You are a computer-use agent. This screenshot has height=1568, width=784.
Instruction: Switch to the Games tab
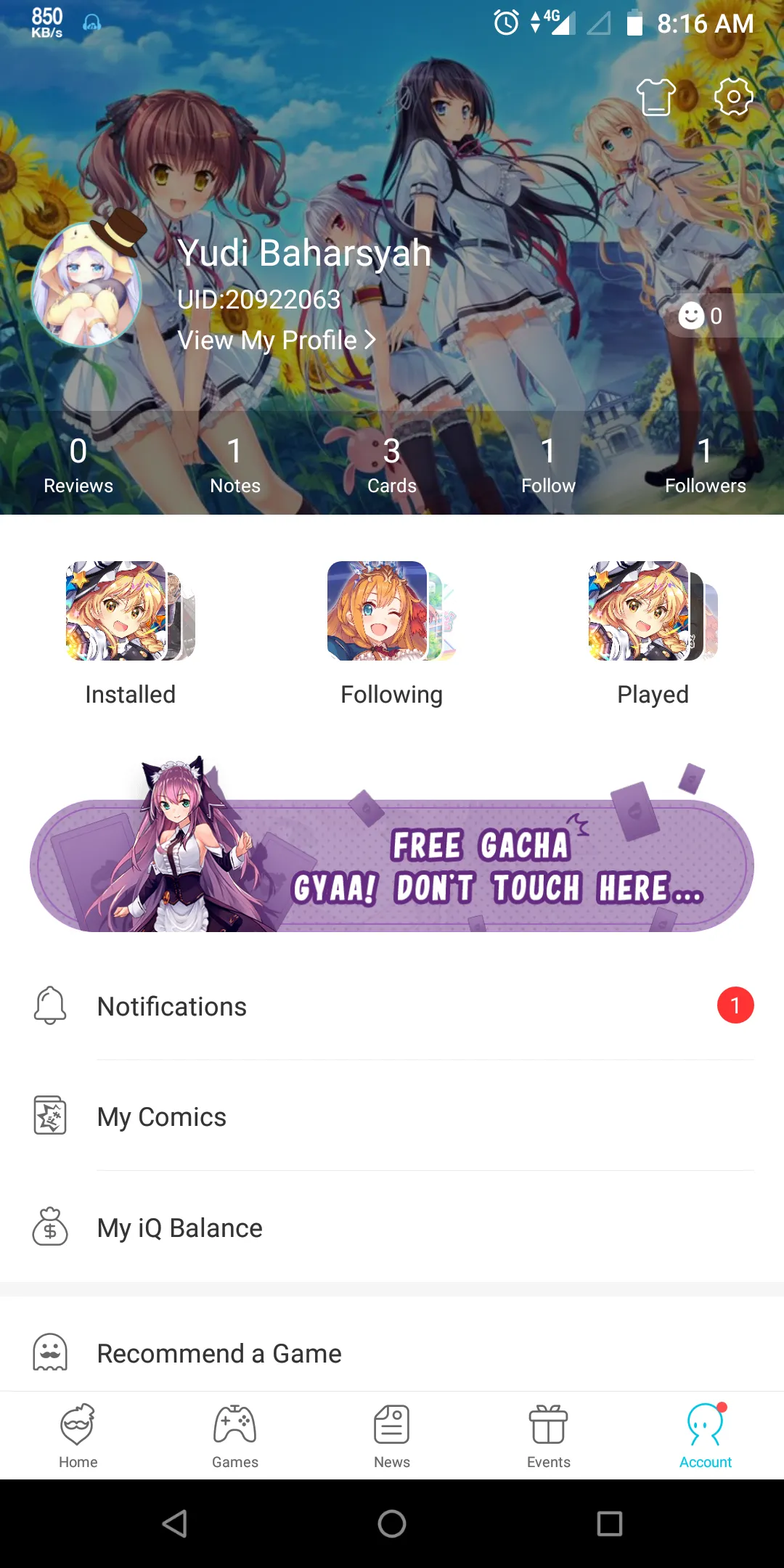235,1436
